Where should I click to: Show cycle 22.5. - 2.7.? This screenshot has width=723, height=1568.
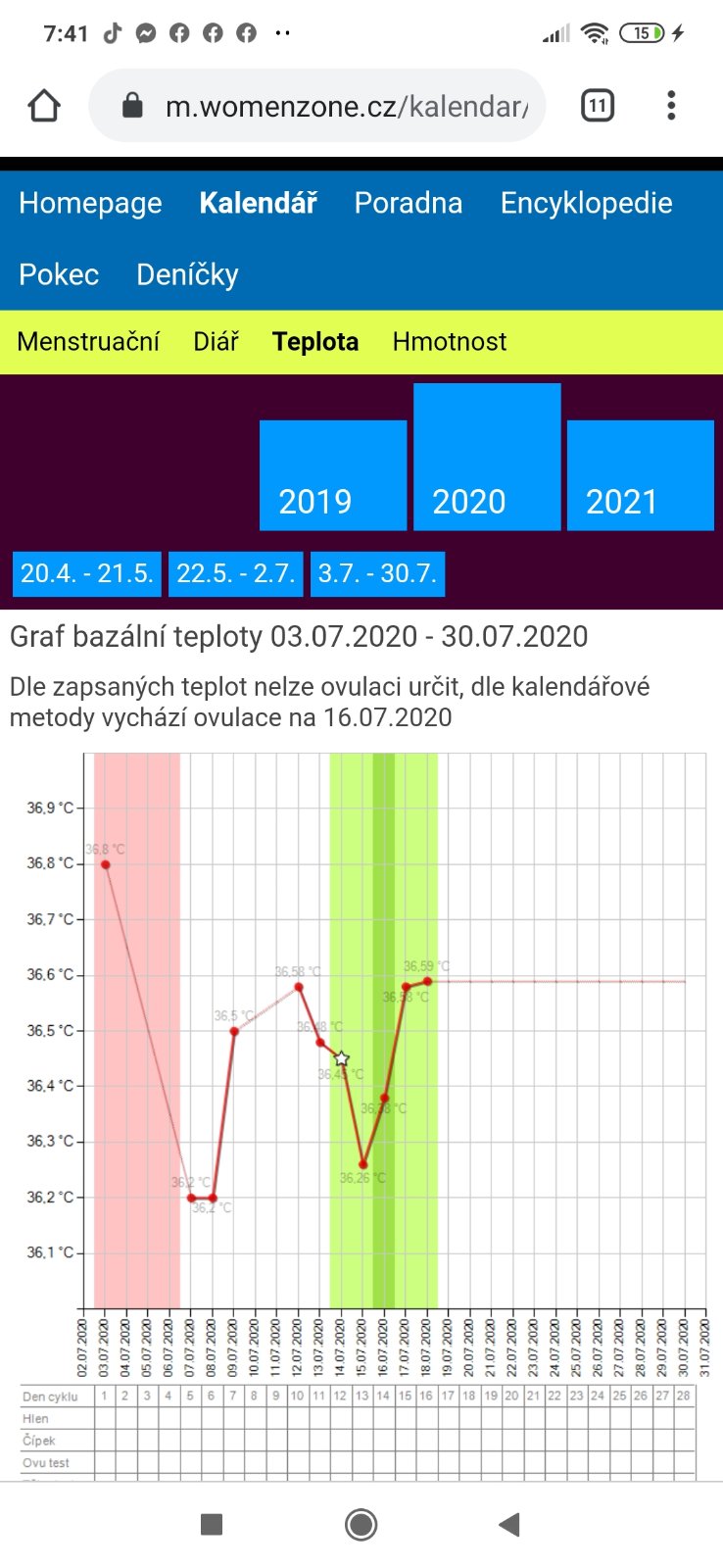click(x=236, y=573)
